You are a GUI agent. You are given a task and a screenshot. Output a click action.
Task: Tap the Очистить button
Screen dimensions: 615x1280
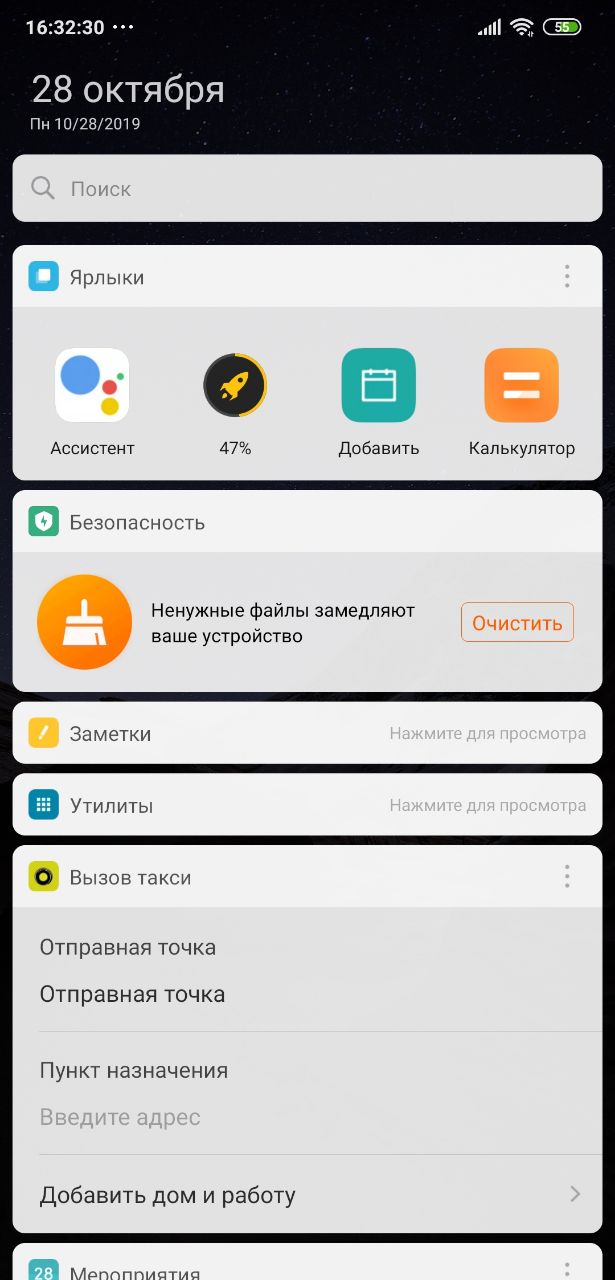tap(517, 623)
